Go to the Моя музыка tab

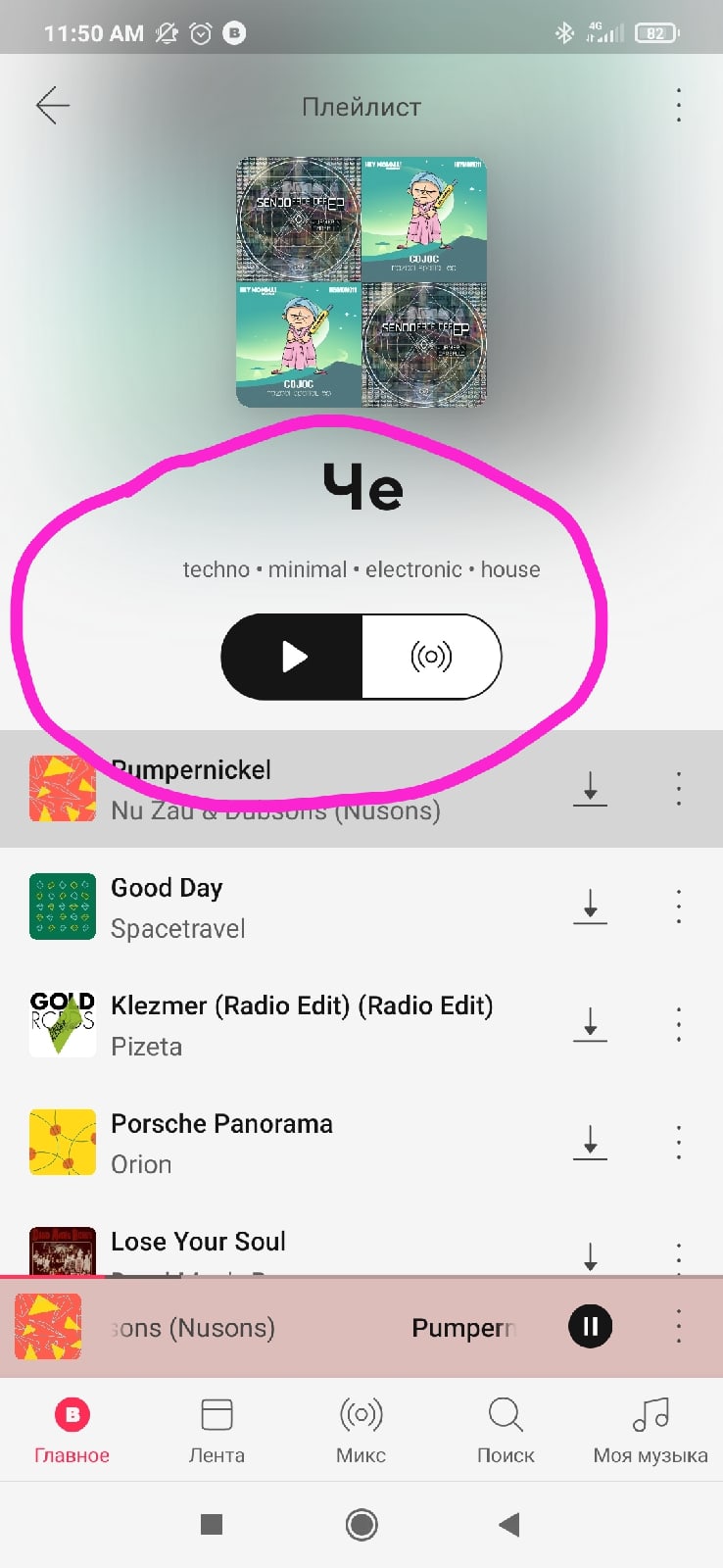[650, 1431]
